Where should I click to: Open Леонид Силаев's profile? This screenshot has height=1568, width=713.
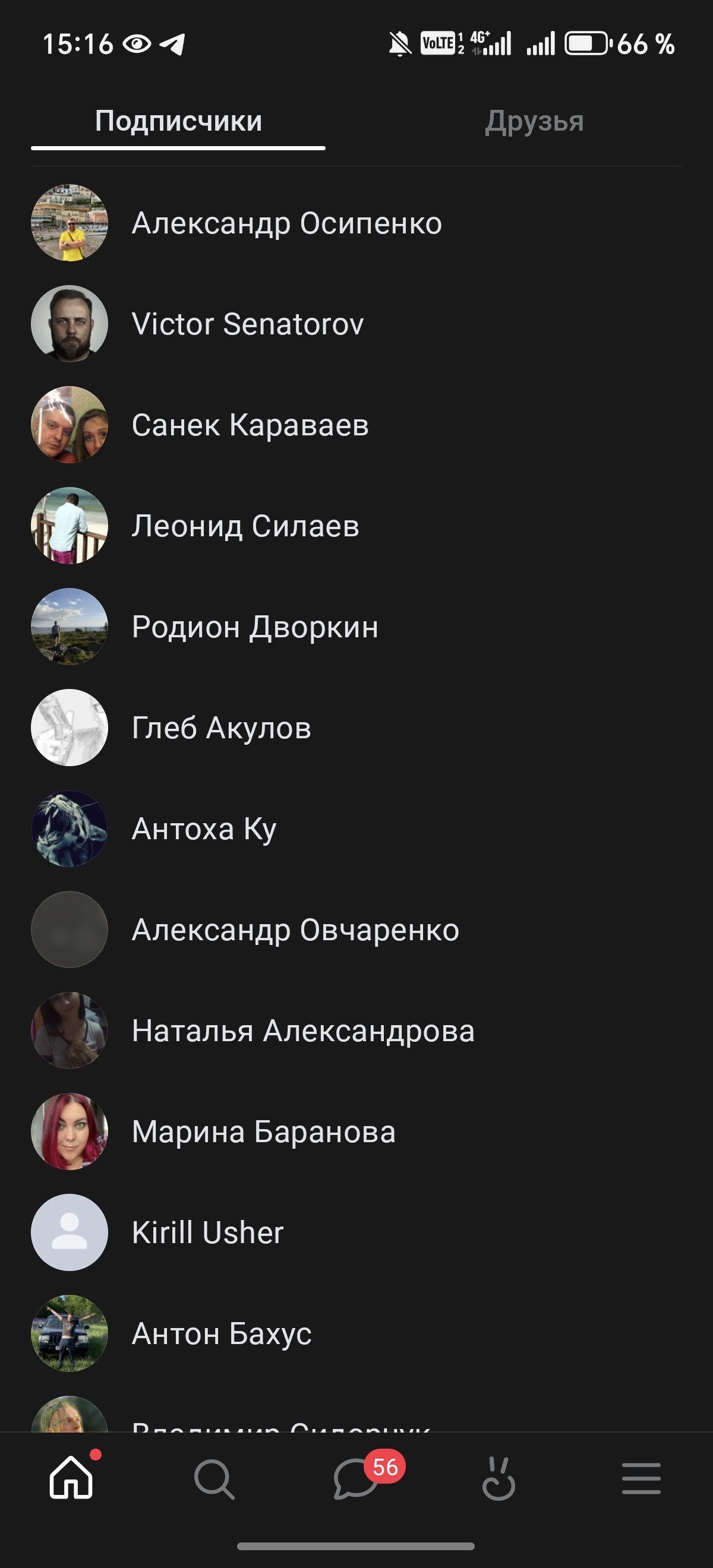click(x=245, y=526)
